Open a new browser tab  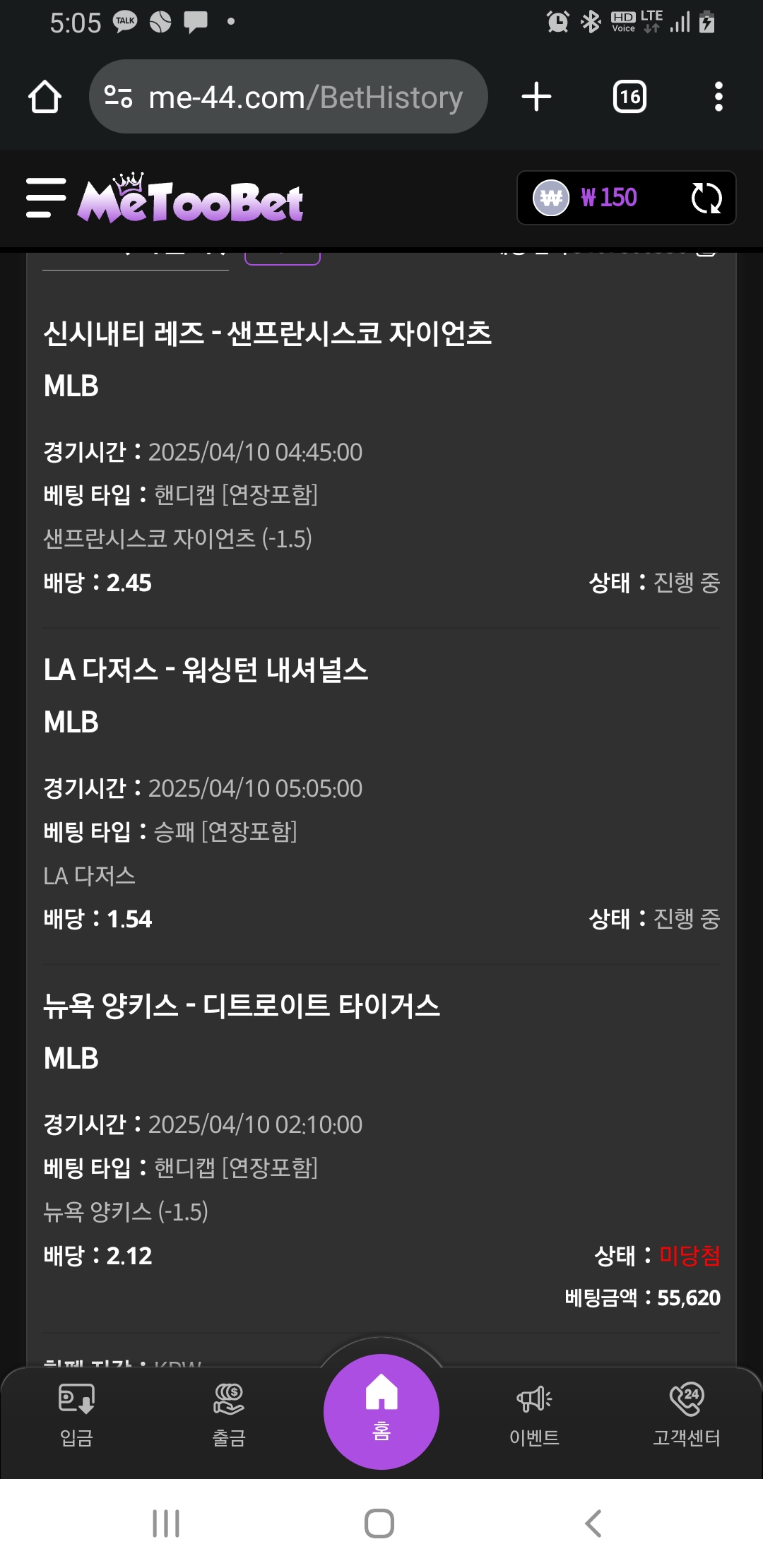(536, 97)
